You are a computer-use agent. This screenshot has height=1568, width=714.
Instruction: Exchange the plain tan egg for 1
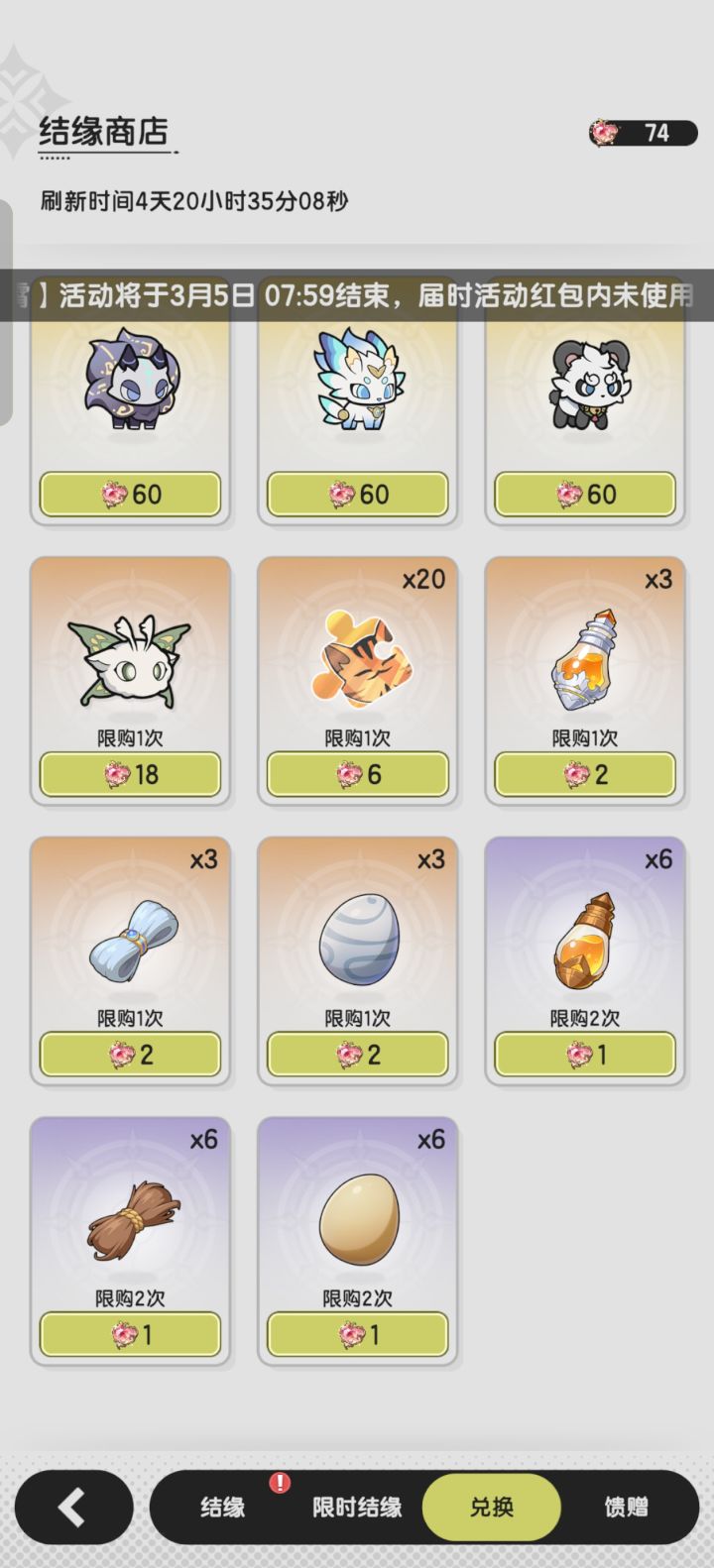(357, 1335)
